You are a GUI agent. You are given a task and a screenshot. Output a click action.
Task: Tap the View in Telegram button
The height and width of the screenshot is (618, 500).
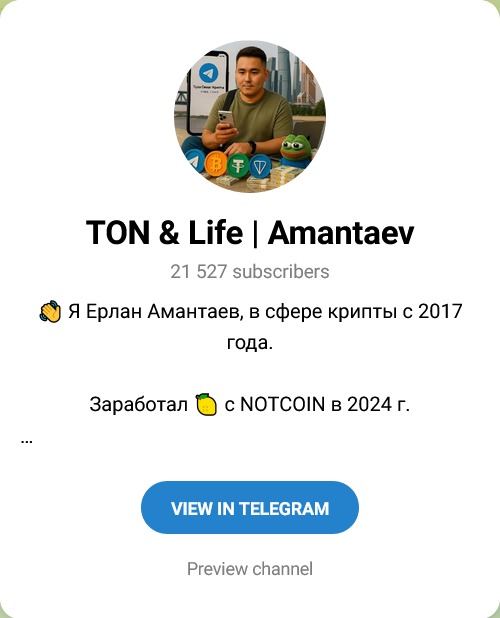click(x=250, y=508)
